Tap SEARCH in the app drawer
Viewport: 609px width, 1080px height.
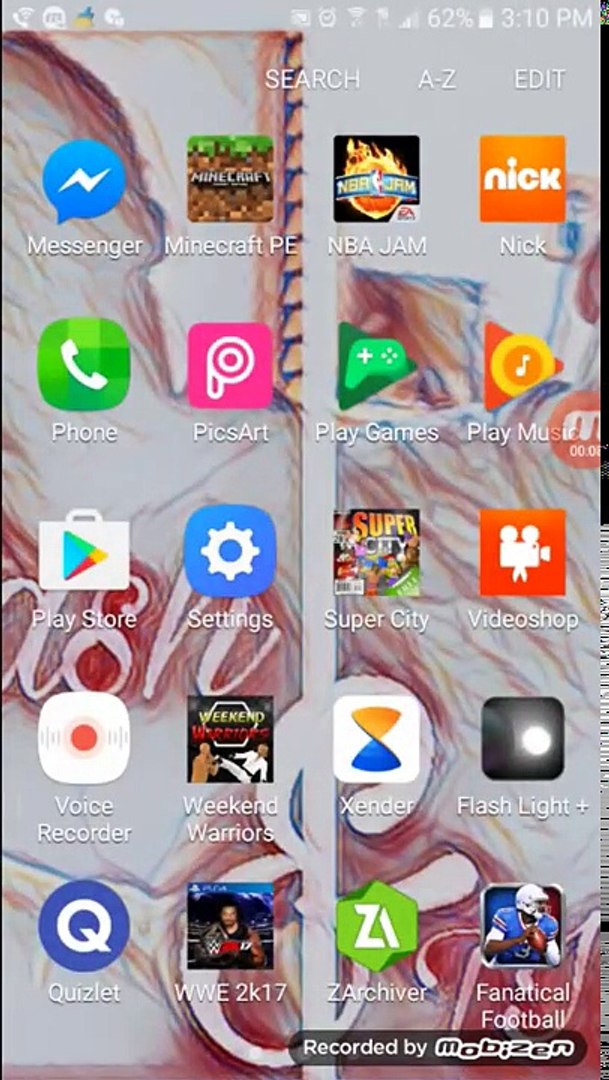coord(312,80)
